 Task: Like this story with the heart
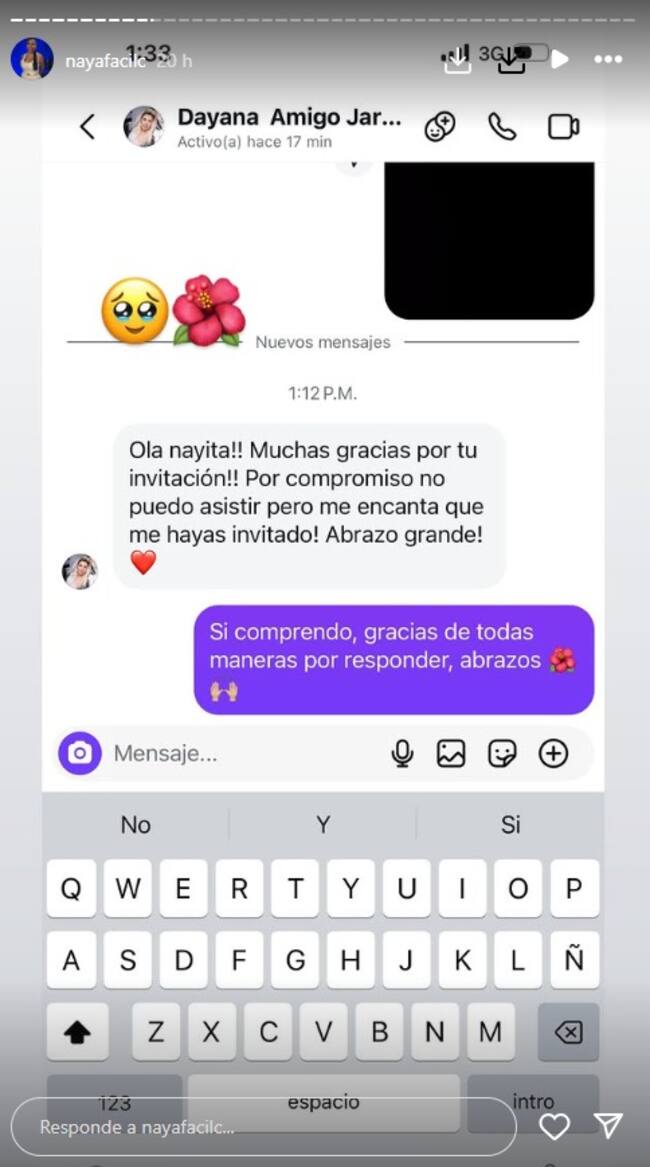(554, 1127)
